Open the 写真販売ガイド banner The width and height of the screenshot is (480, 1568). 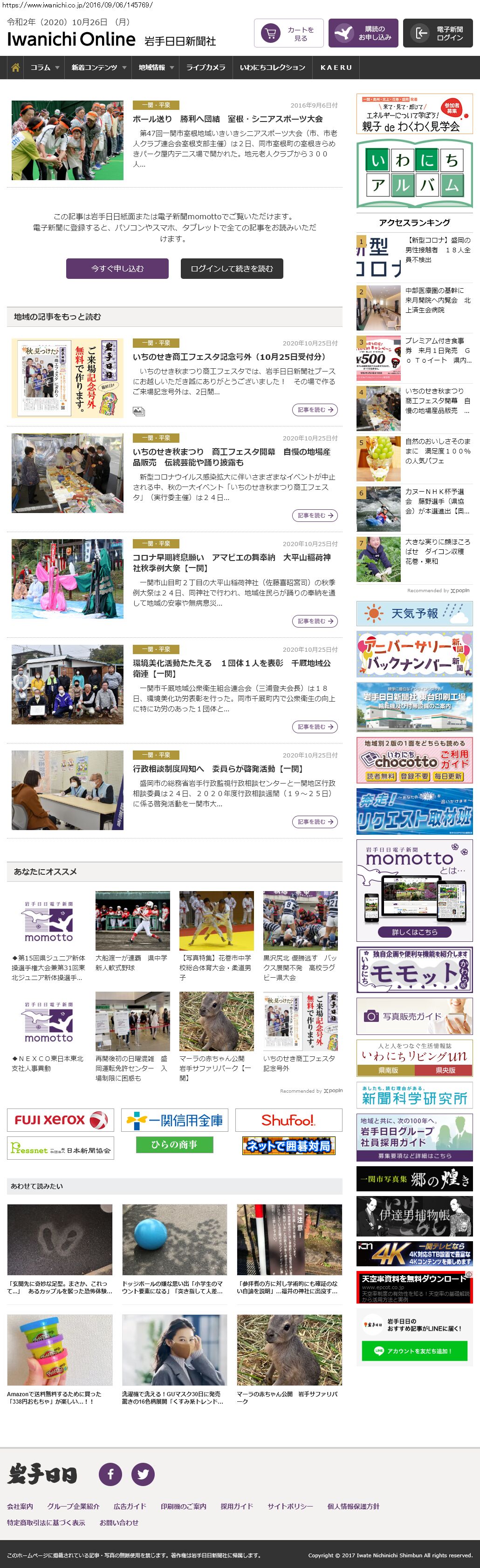(414, 1016)
